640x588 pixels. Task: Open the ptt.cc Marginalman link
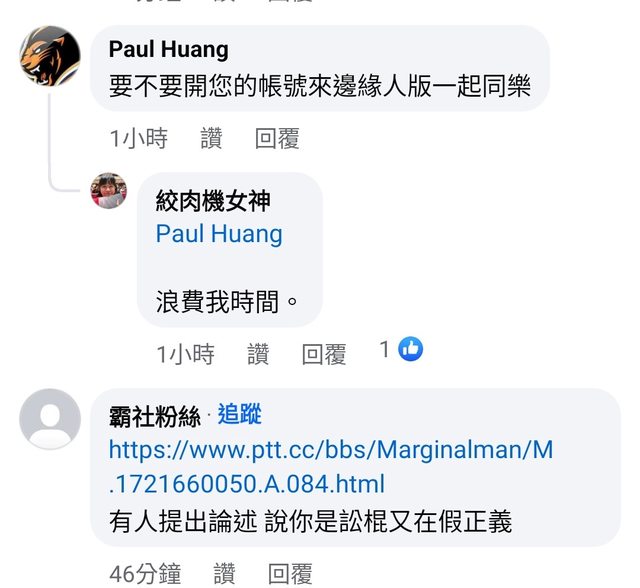tap(330, 467)
